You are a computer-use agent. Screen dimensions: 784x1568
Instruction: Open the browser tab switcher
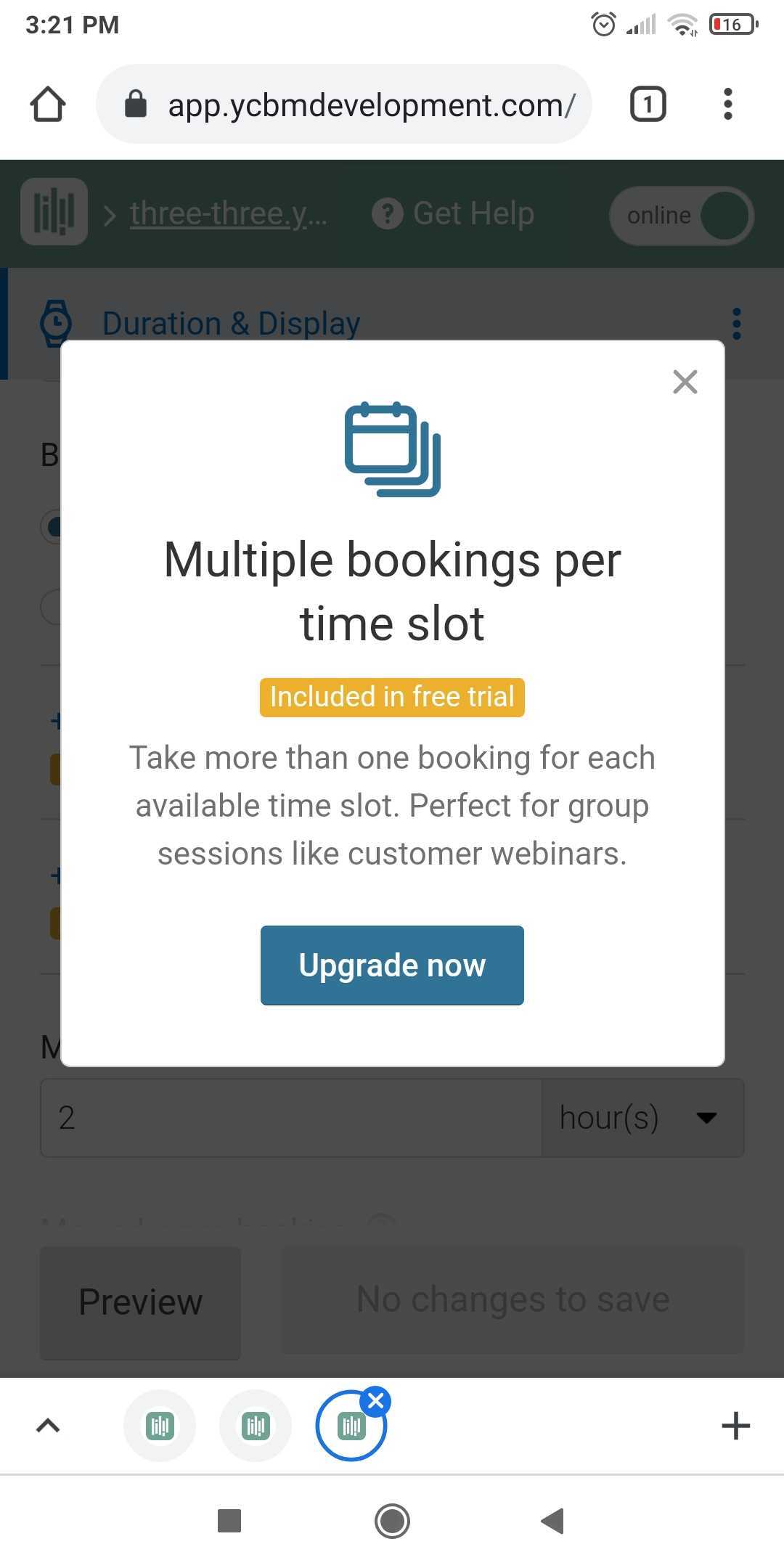pos(648,104)
